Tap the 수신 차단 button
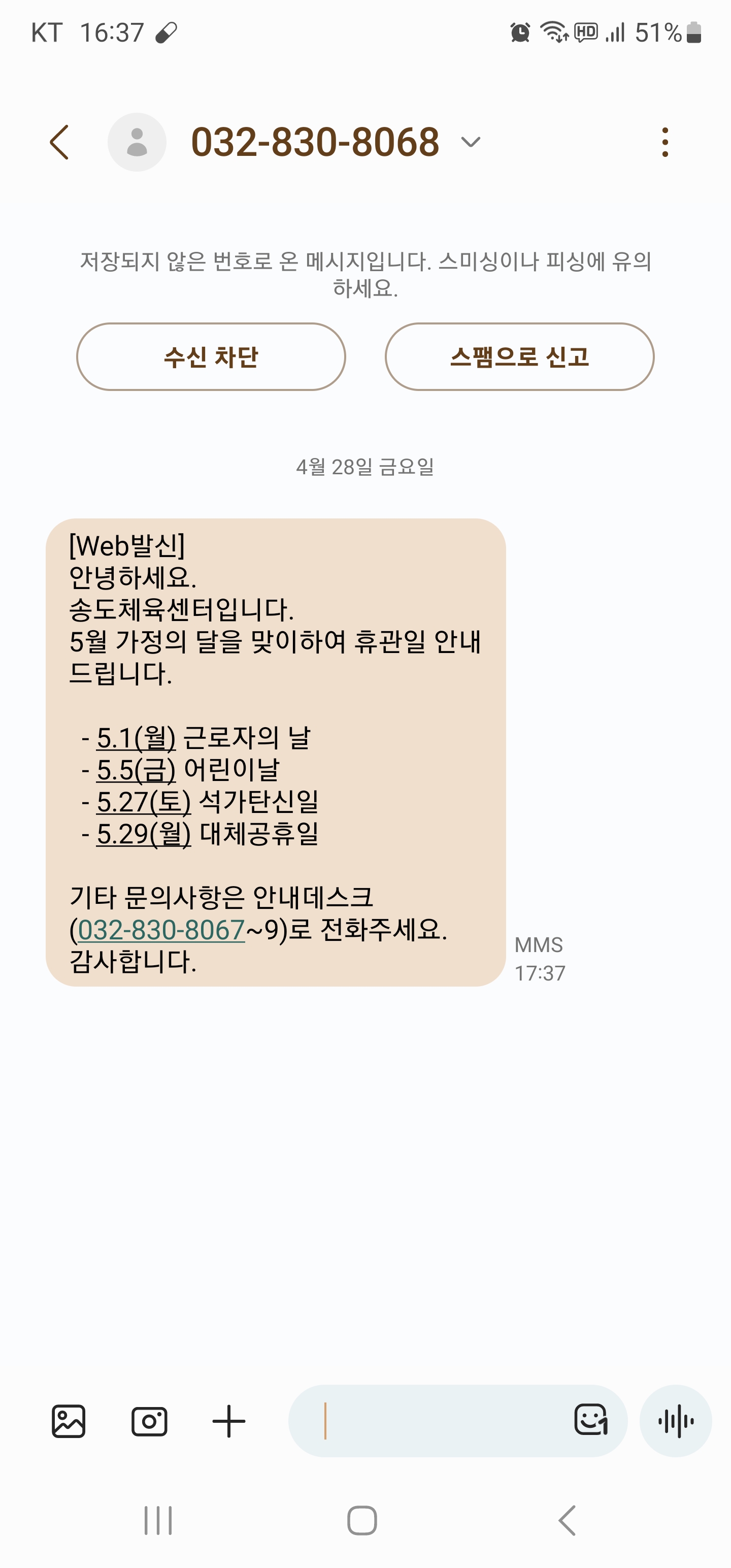 point(211,356)
